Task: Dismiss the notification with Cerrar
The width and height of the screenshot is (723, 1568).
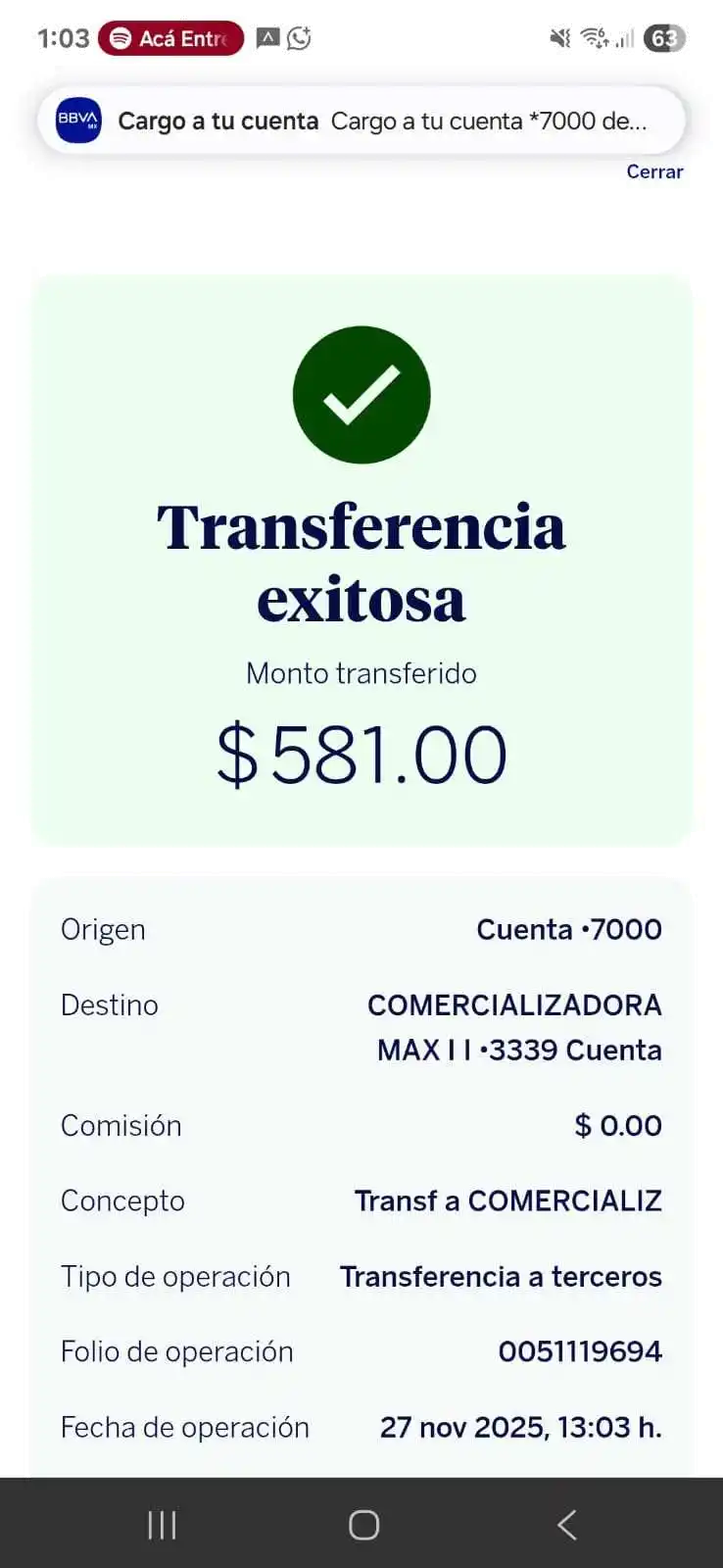Action: point(654,172)
